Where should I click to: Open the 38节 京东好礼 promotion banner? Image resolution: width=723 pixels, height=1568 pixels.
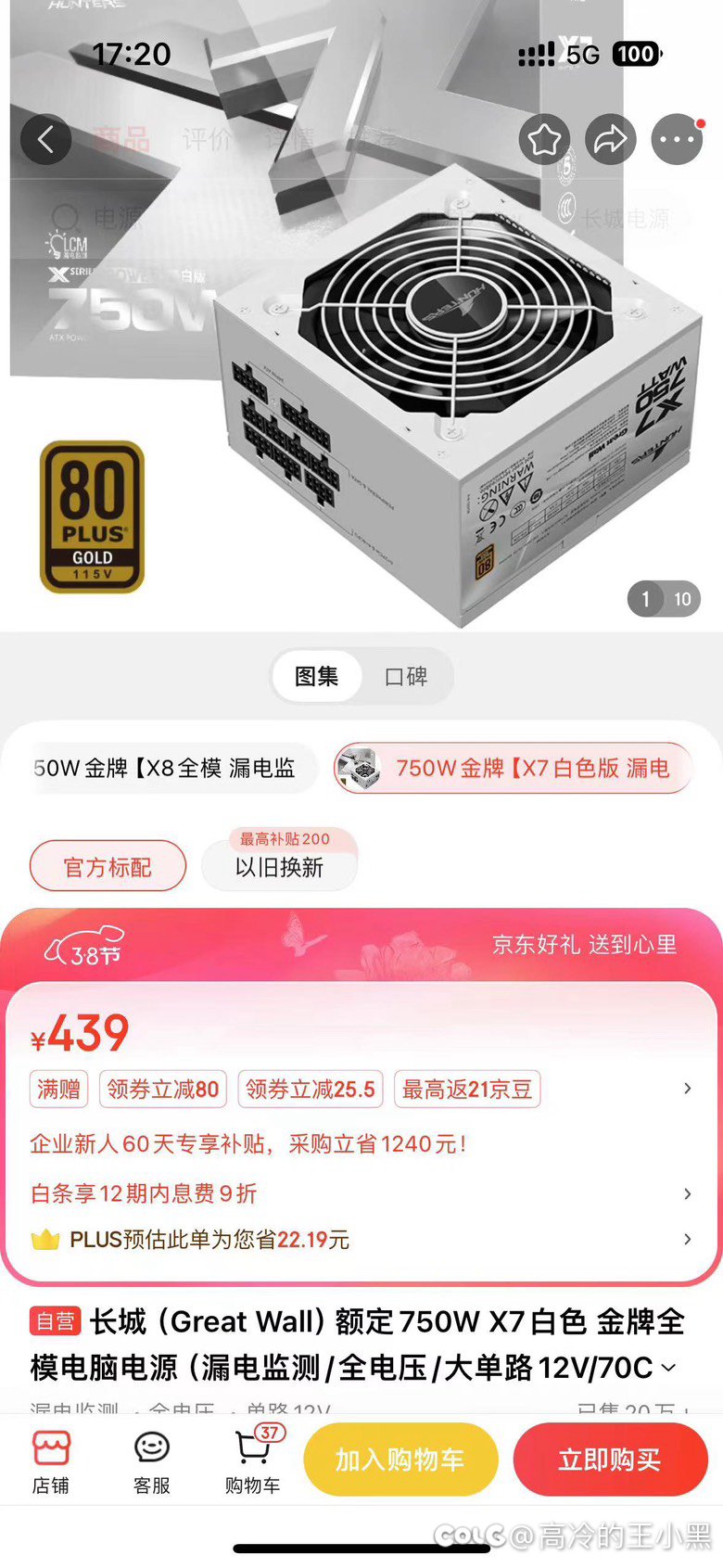pyautogui.click(x=361, y=946)
